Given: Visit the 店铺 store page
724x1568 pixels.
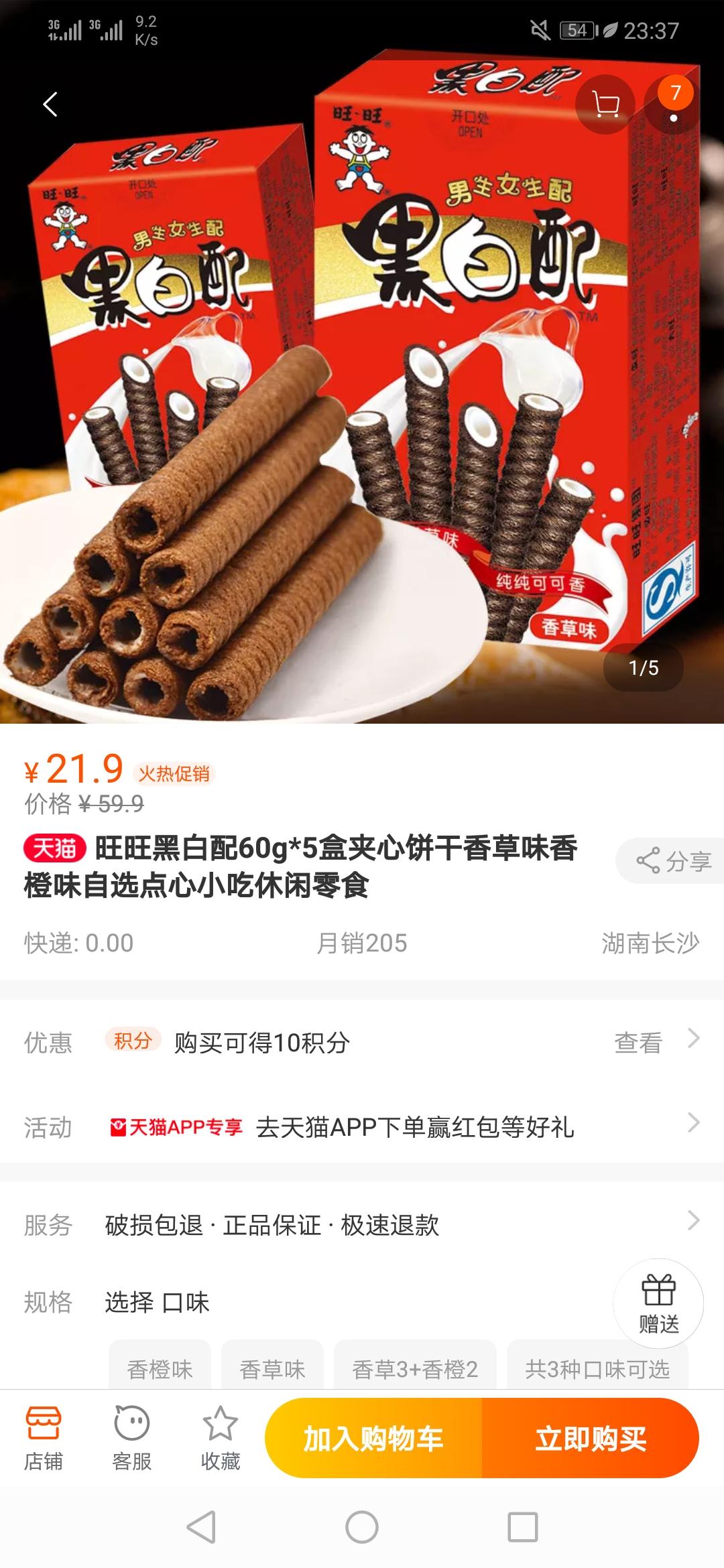Looking at the screenshot, I should tap(44, 1438).
